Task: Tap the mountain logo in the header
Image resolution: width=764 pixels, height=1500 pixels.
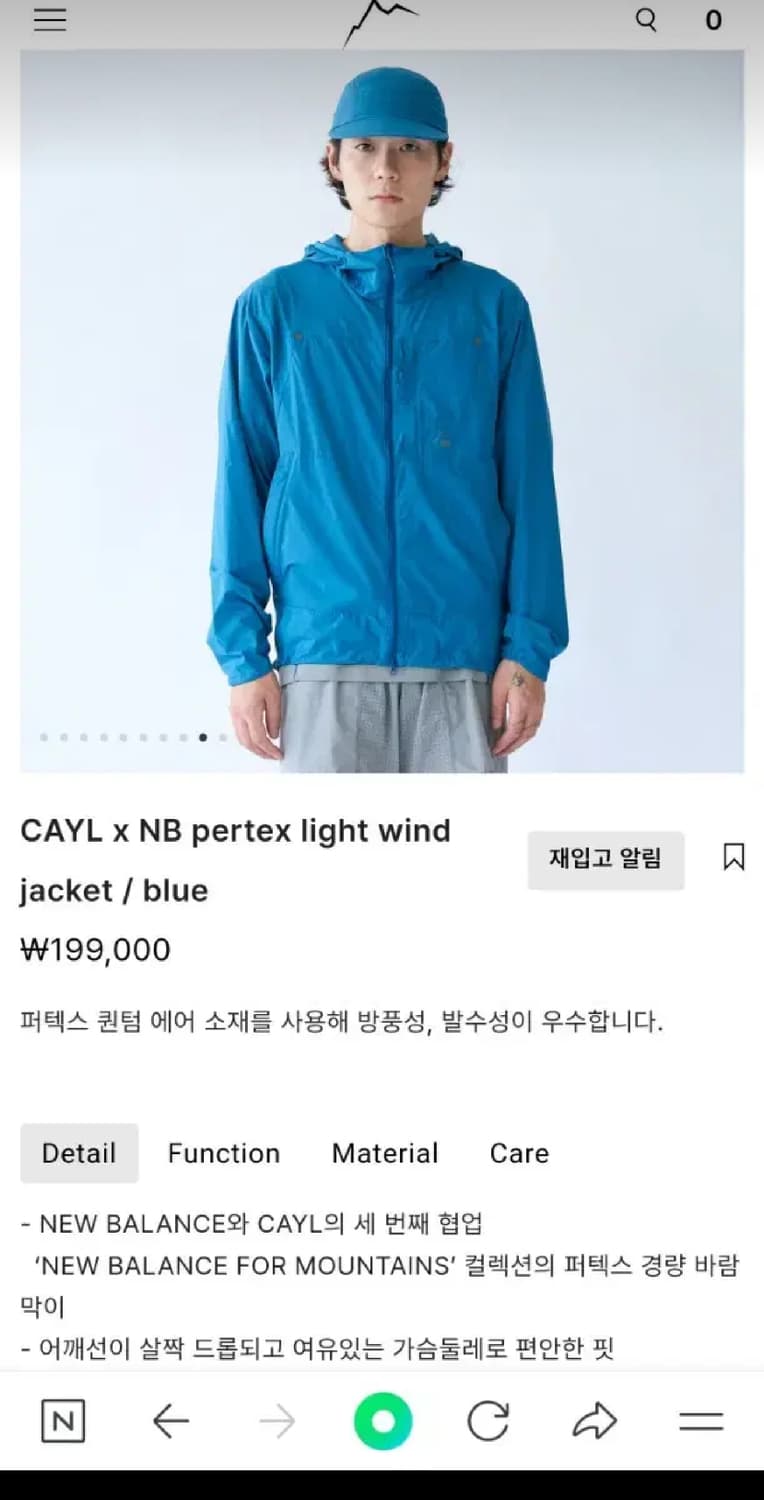Action: (380, 18)
